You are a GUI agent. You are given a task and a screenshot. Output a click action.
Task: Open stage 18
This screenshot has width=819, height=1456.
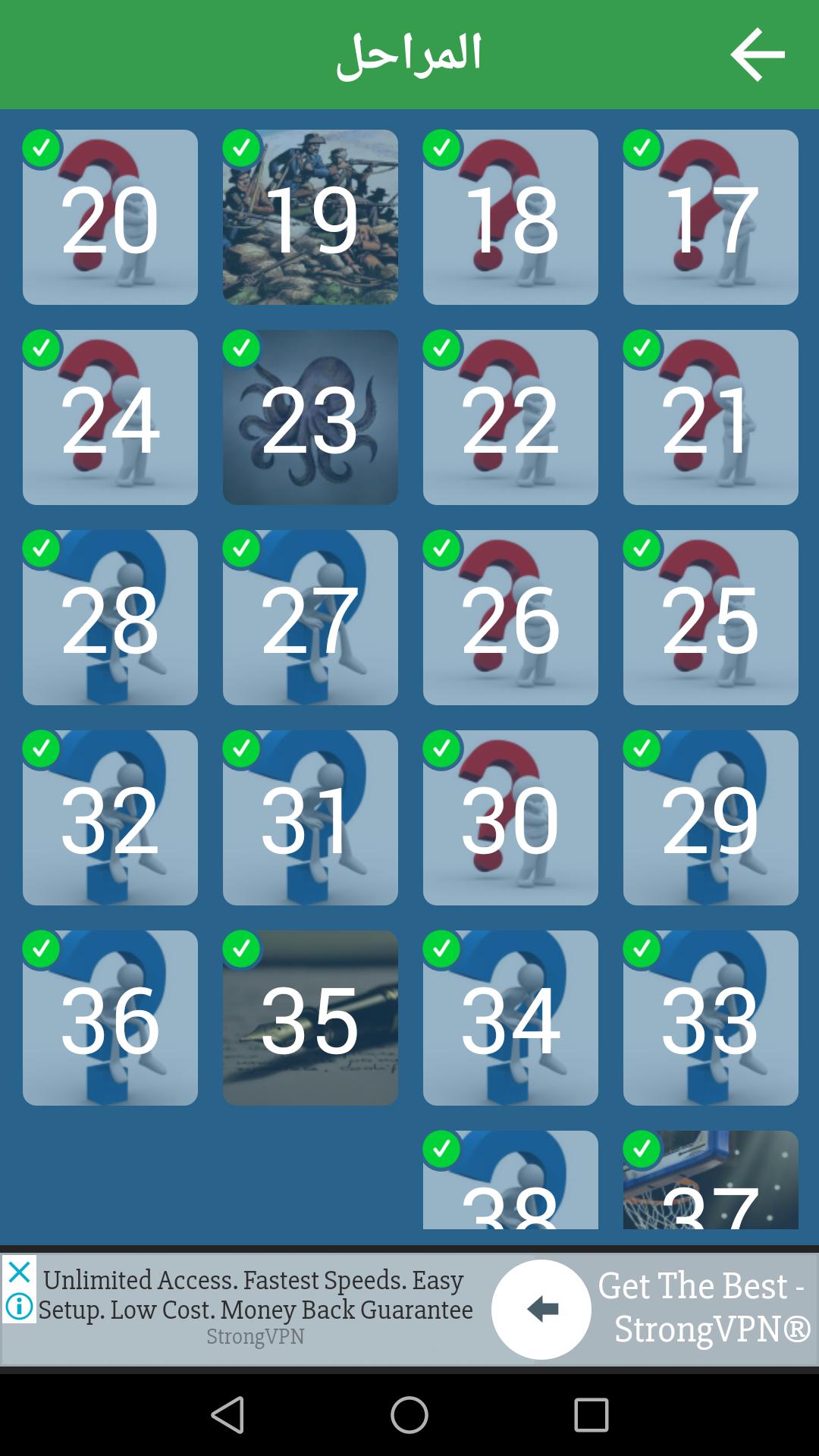[510, 218]
